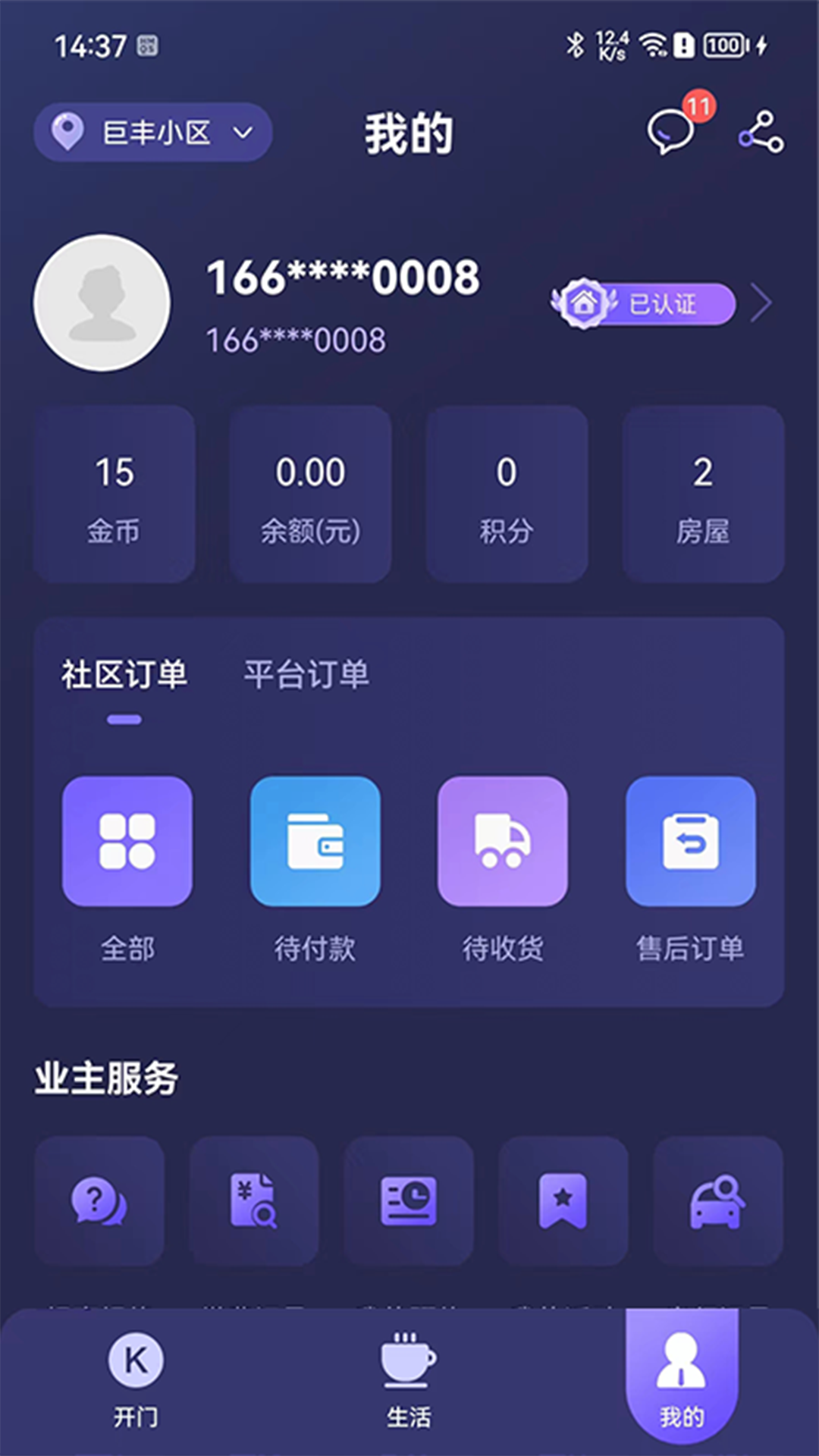Expand profile details via right arrow chevron
The height and width of the screenshot is (1456, 819).
761,303
